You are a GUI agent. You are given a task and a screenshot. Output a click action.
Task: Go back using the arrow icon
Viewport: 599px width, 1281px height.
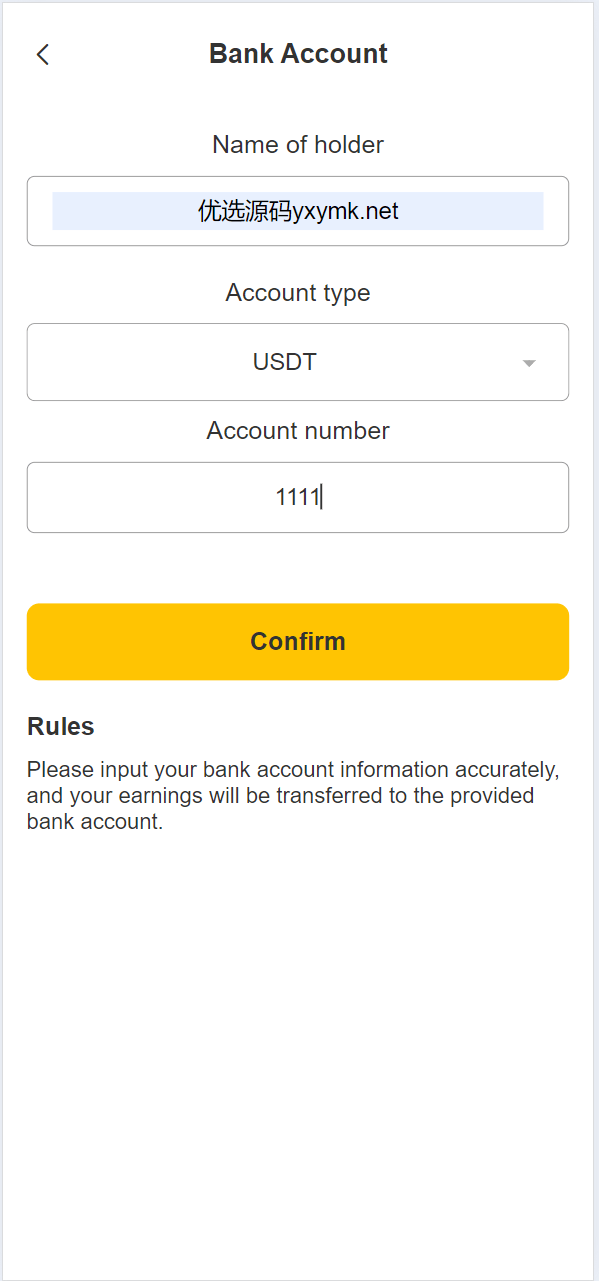click(x=42, y=55)
